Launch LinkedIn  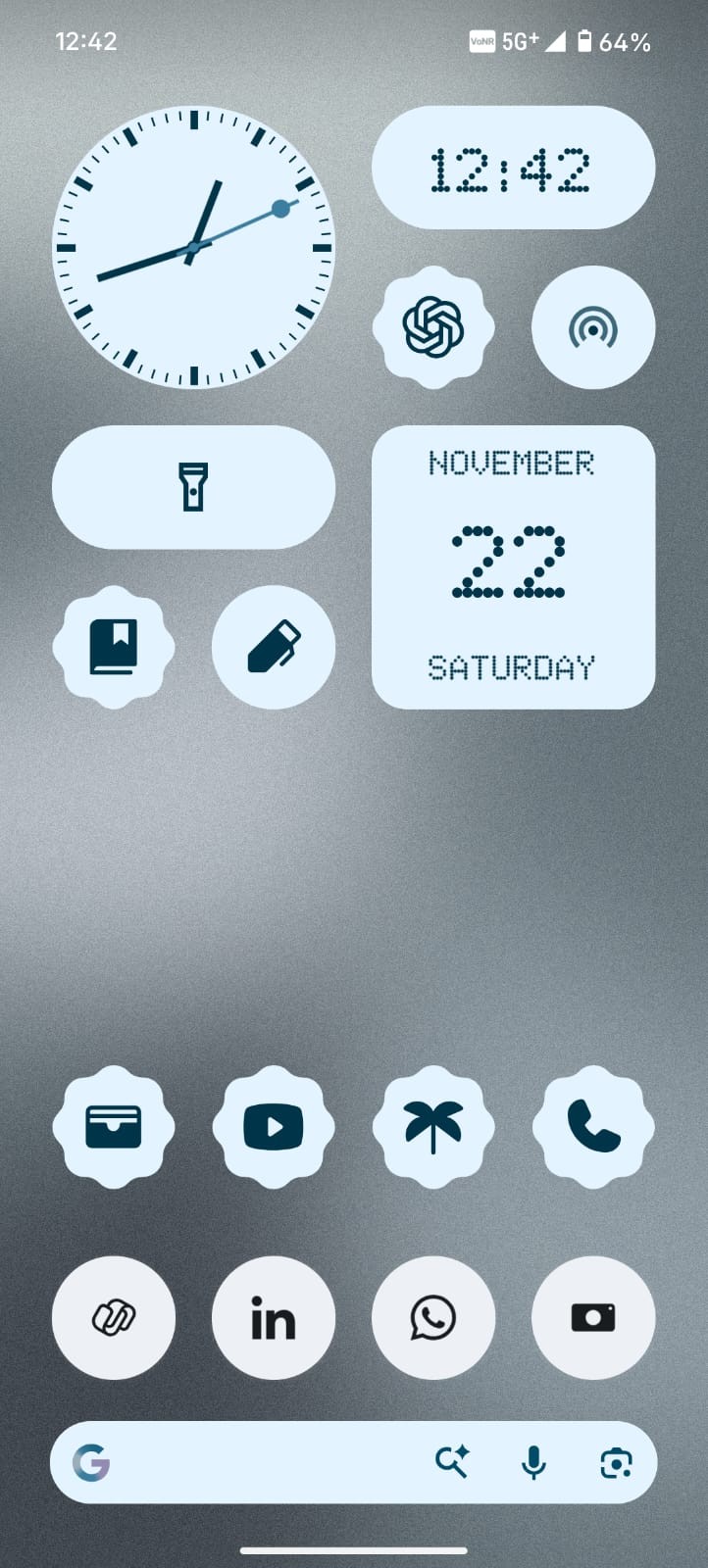(274, 1318)
